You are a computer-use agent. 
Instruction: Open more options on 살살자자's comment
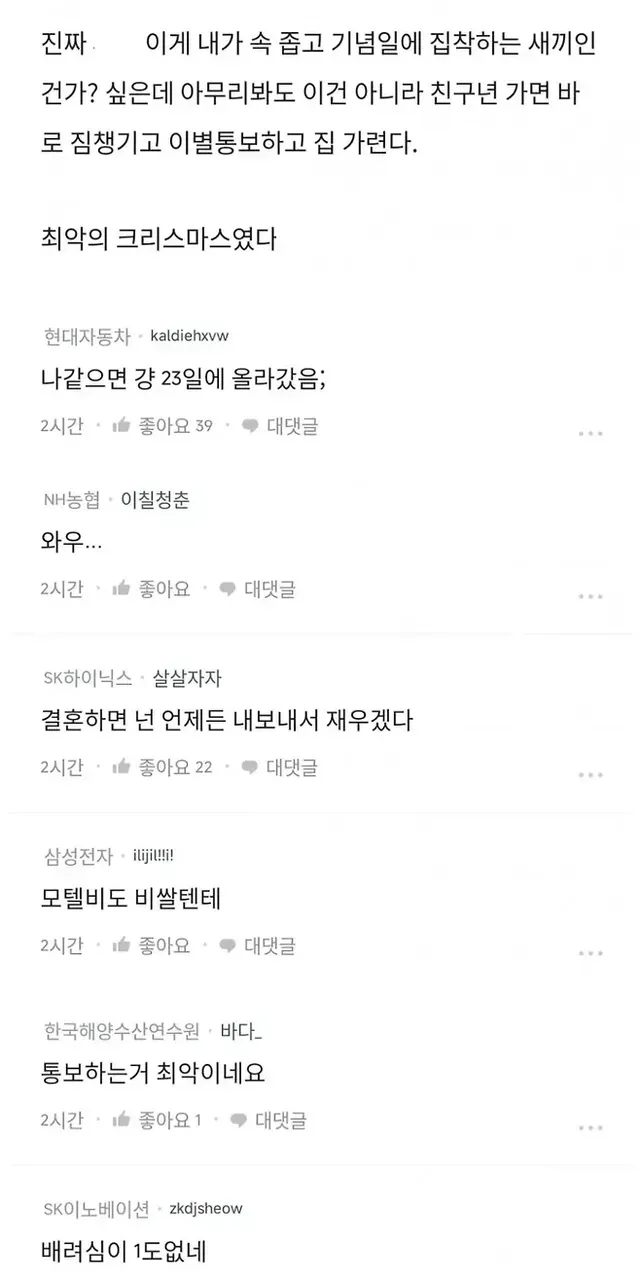pos(591,775)
